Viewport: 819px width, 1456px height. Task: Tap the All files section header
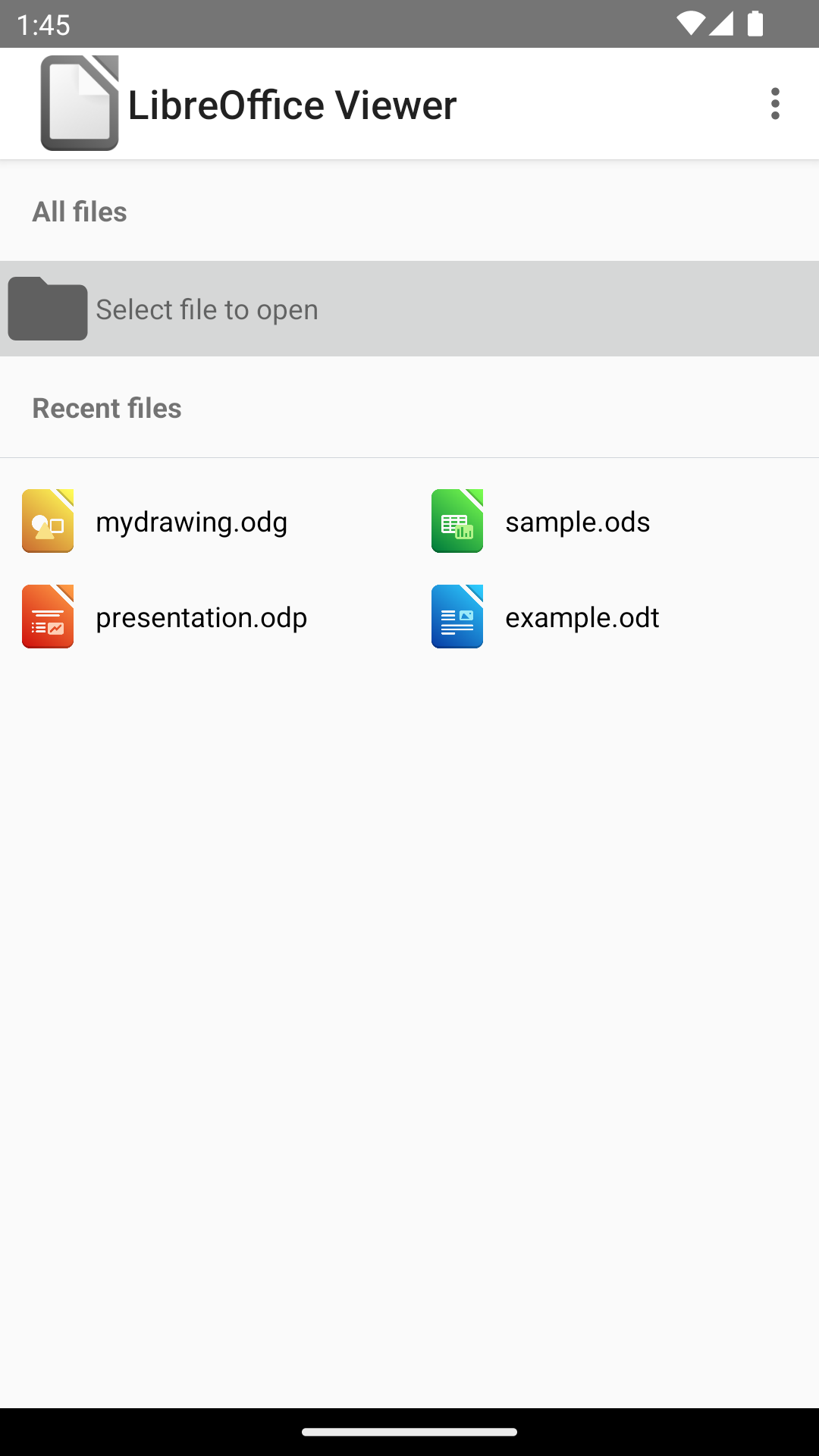tap(80, 212)
